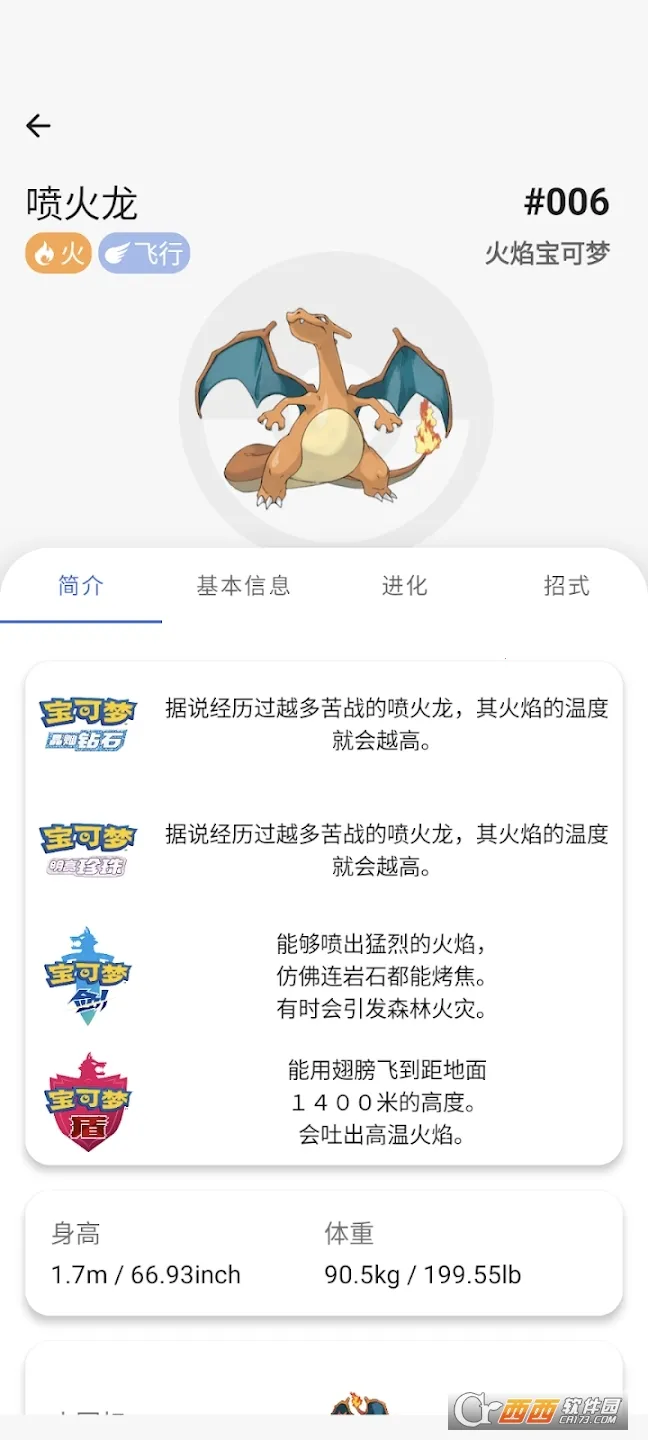The image size is (648, 1440).
Task: Tap the 飞行 type chip
Action: point(144,253)
